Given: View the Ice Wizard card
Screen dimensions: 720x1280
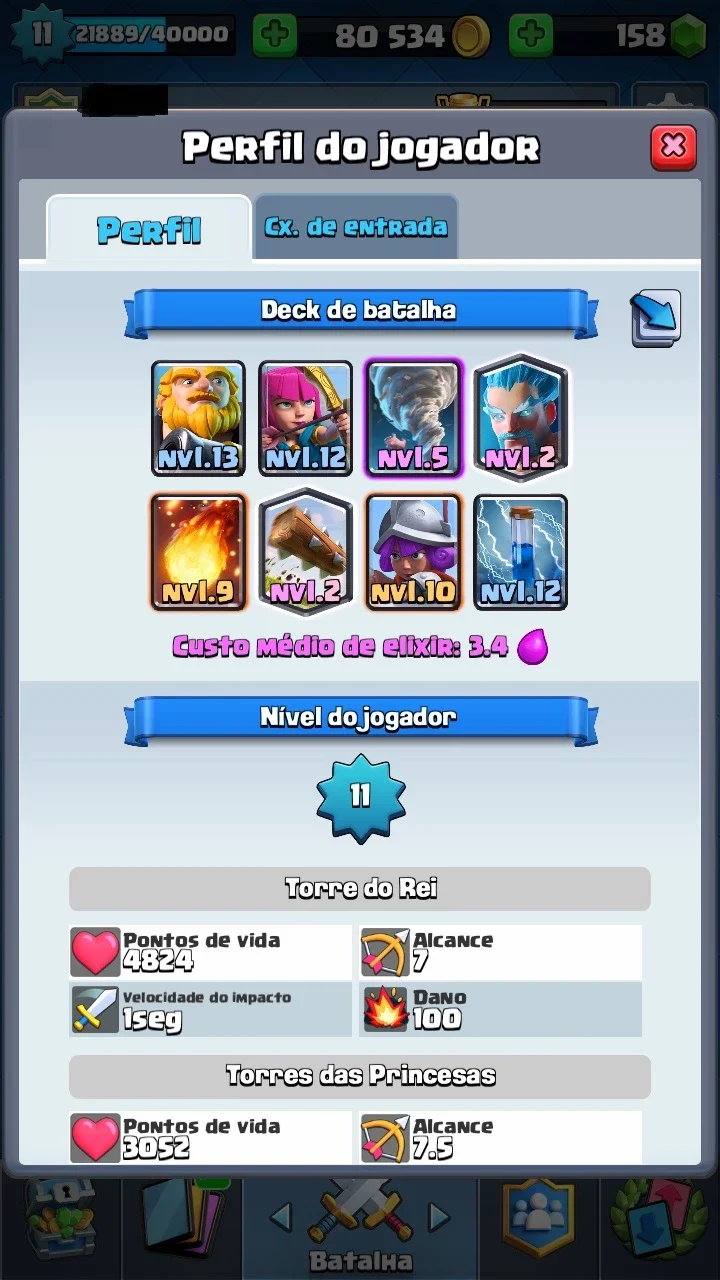Looking at the screenshot, I should tap(520, 417).
